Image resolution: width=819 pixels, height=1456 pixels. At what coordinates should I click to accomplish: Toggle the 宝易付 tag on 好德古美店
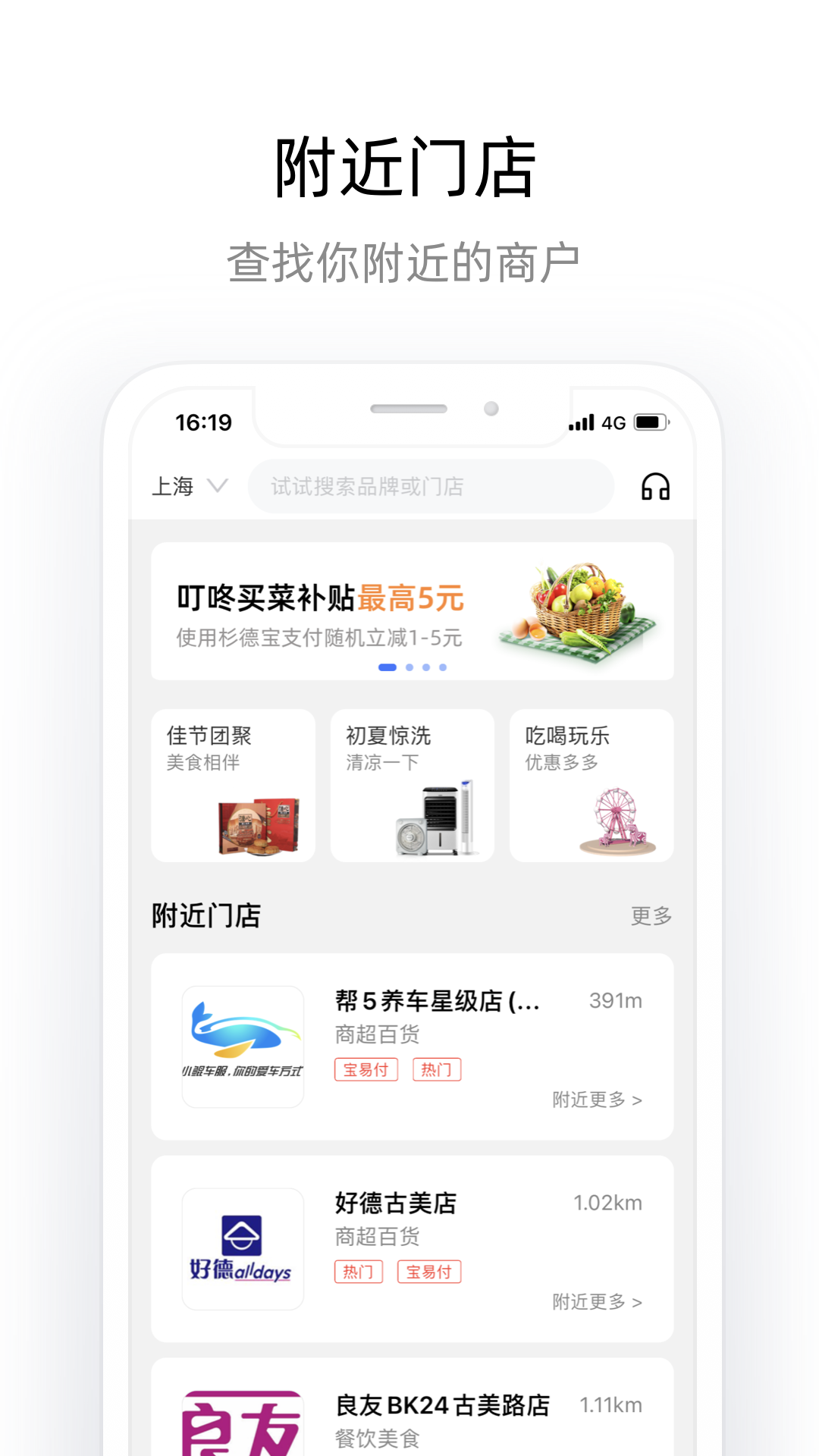(429, 1271)
